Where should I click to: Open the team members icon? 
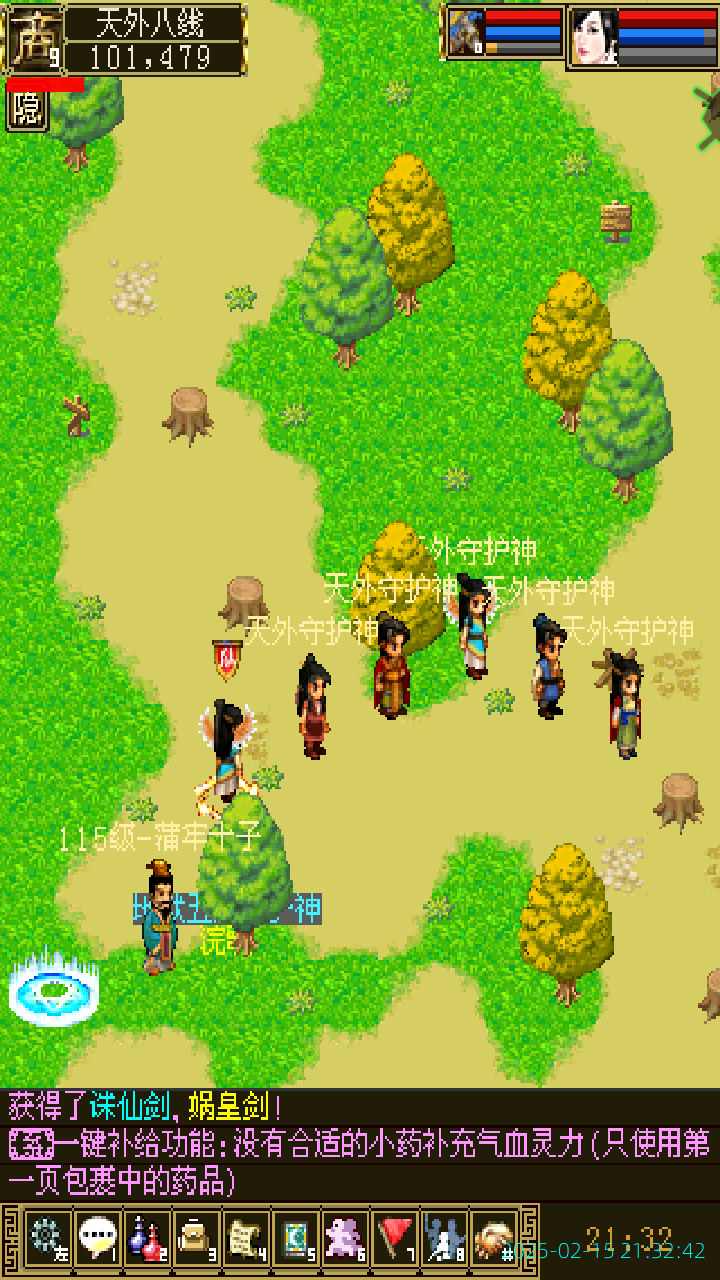445,1238
